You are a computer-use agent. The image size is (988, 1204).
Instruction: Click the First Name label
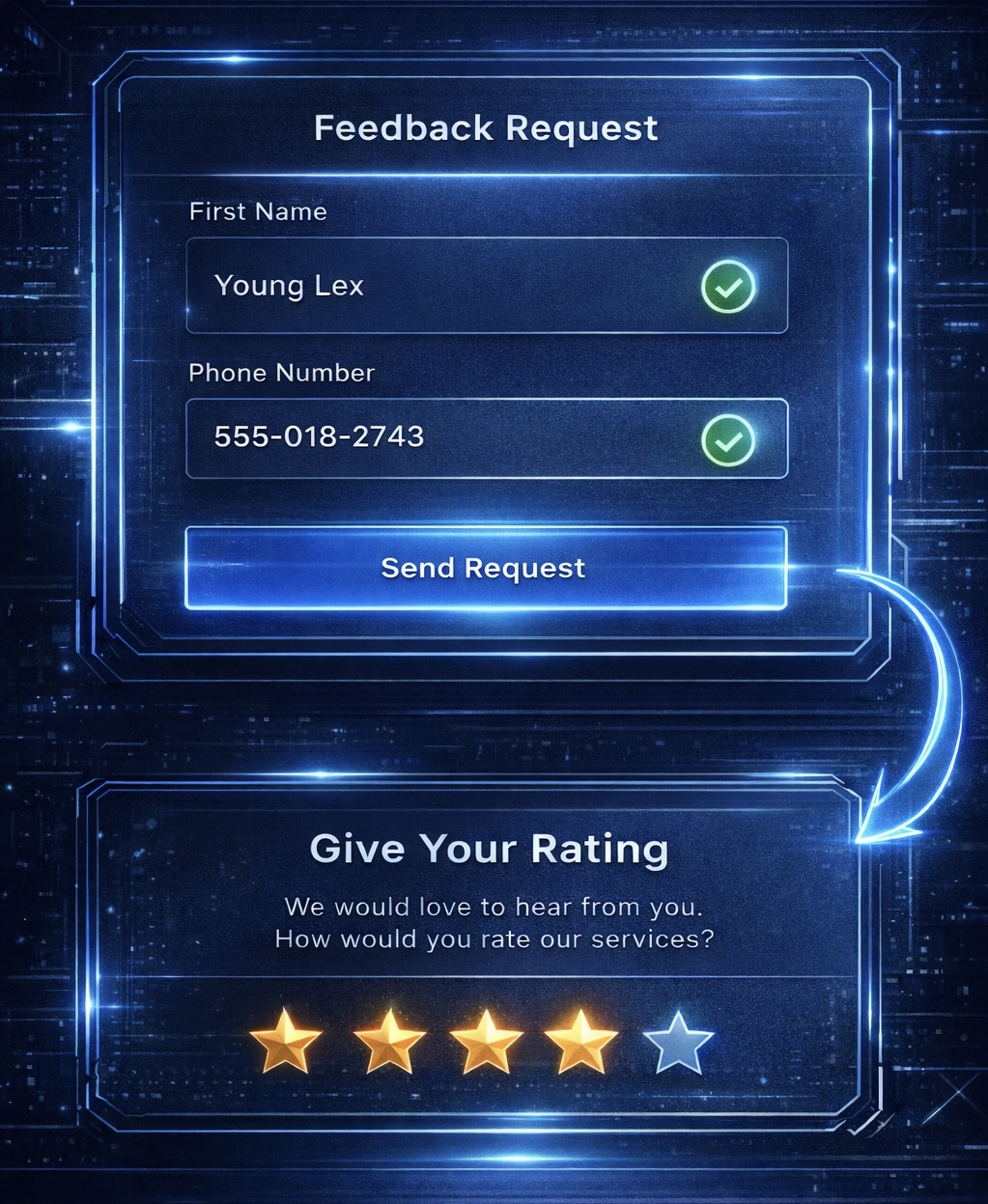[x=258, y=211]
